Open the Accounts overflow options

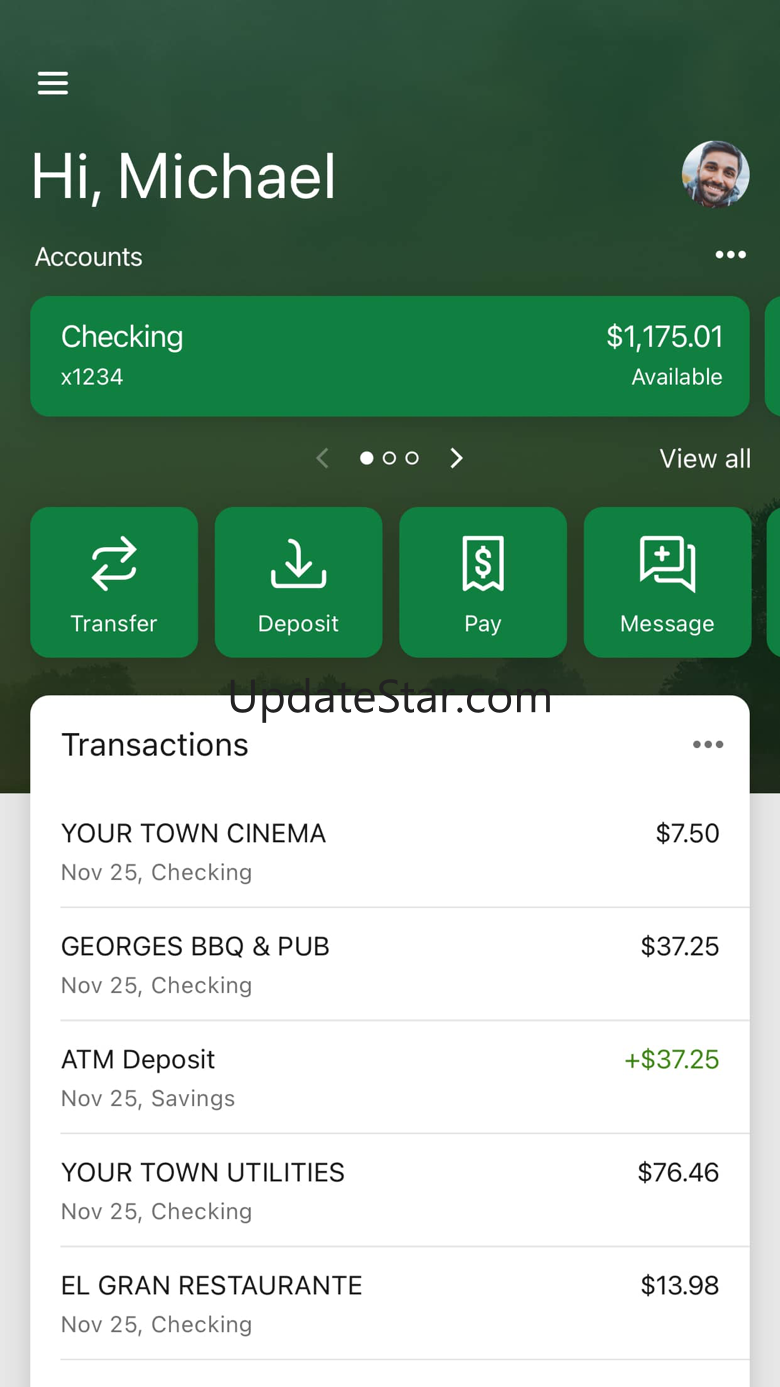click(x=731, y=255)
